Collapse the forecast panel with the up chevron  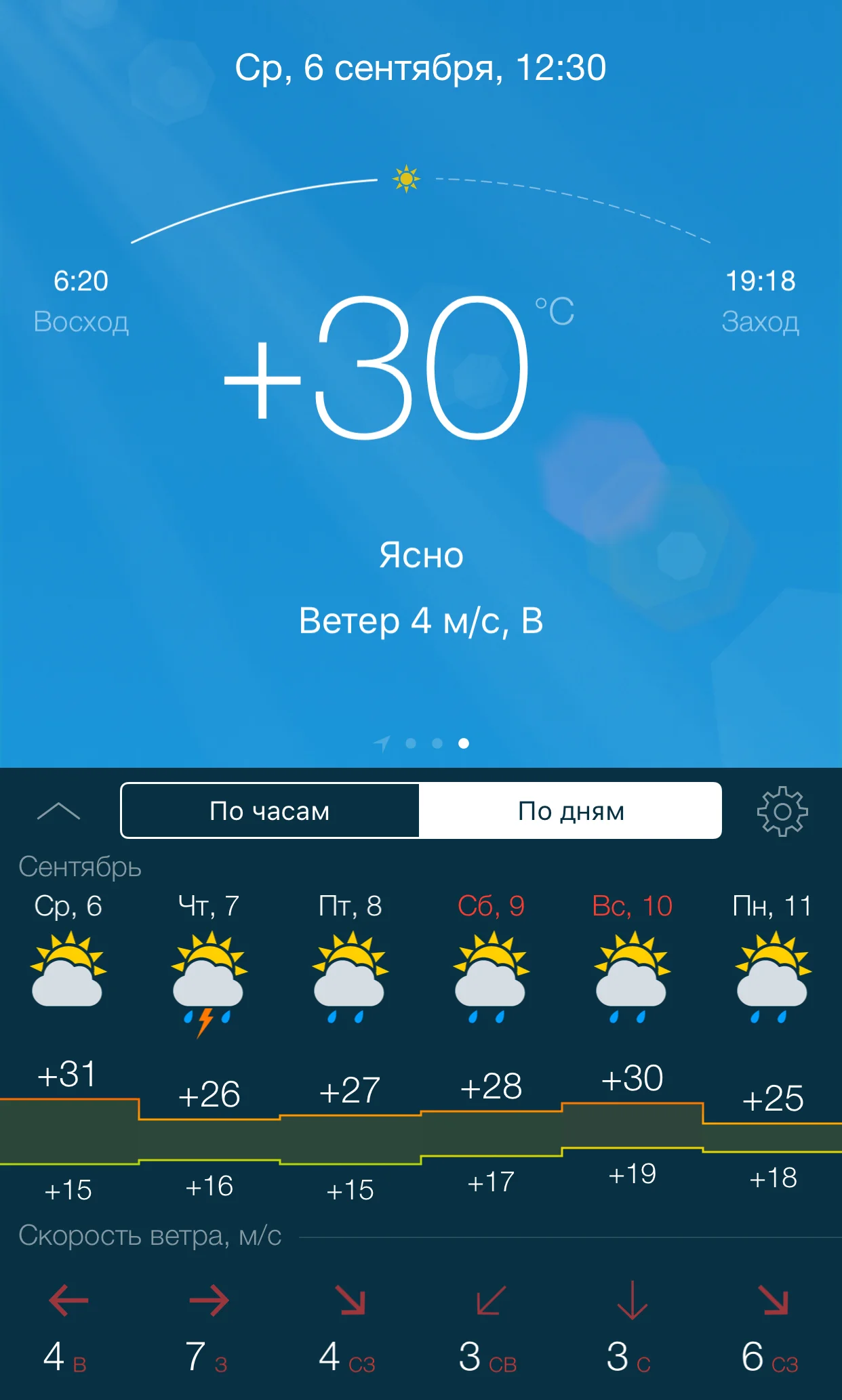click(60, 811)
